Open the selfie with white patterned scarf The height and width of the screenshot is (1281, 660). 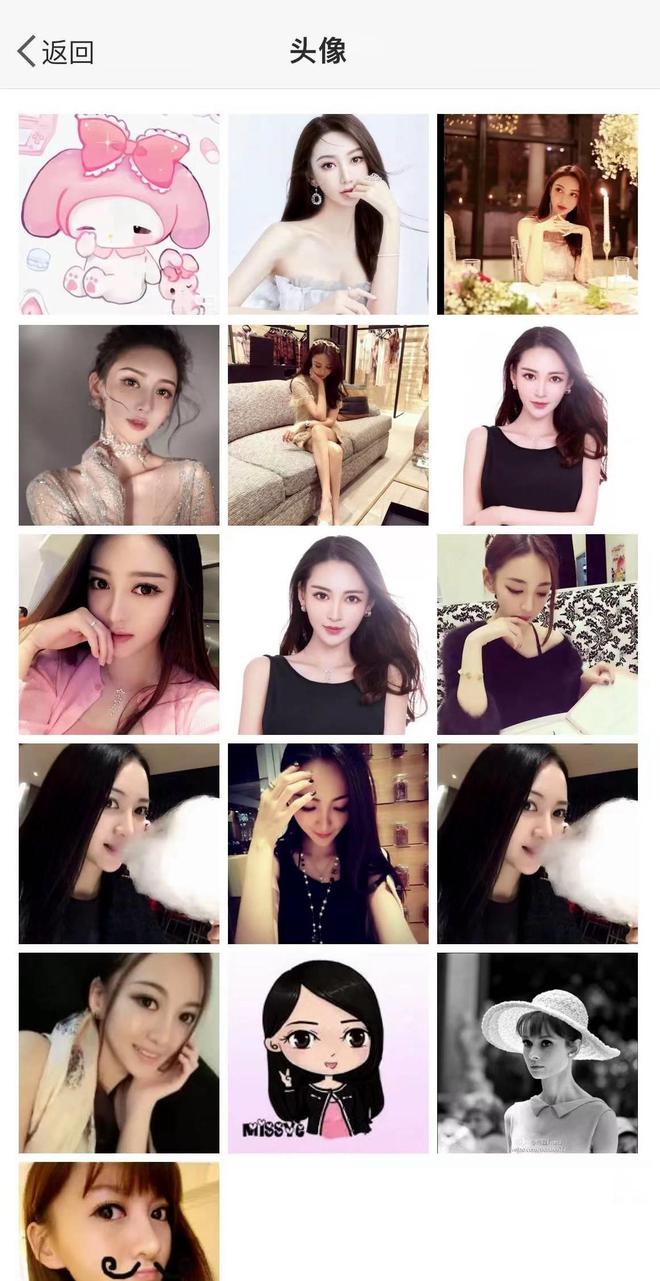coord(119,1053)
